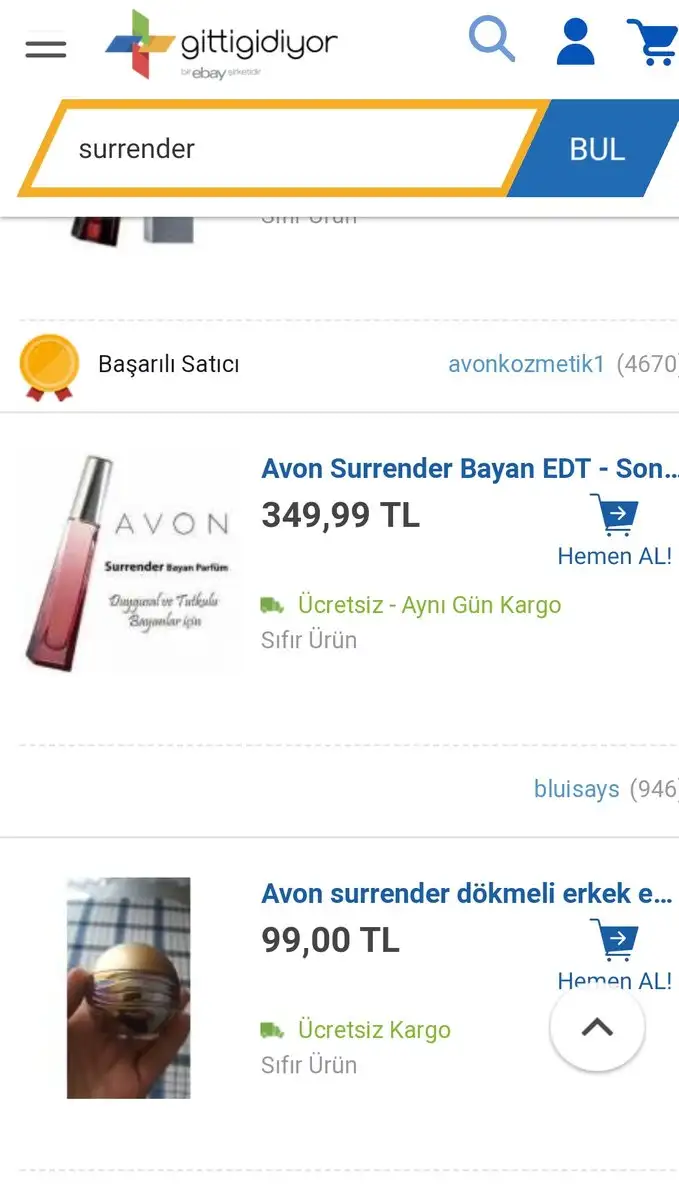Focus the search field containing surrender
The image size is (679, 1200).
(280, 149)
